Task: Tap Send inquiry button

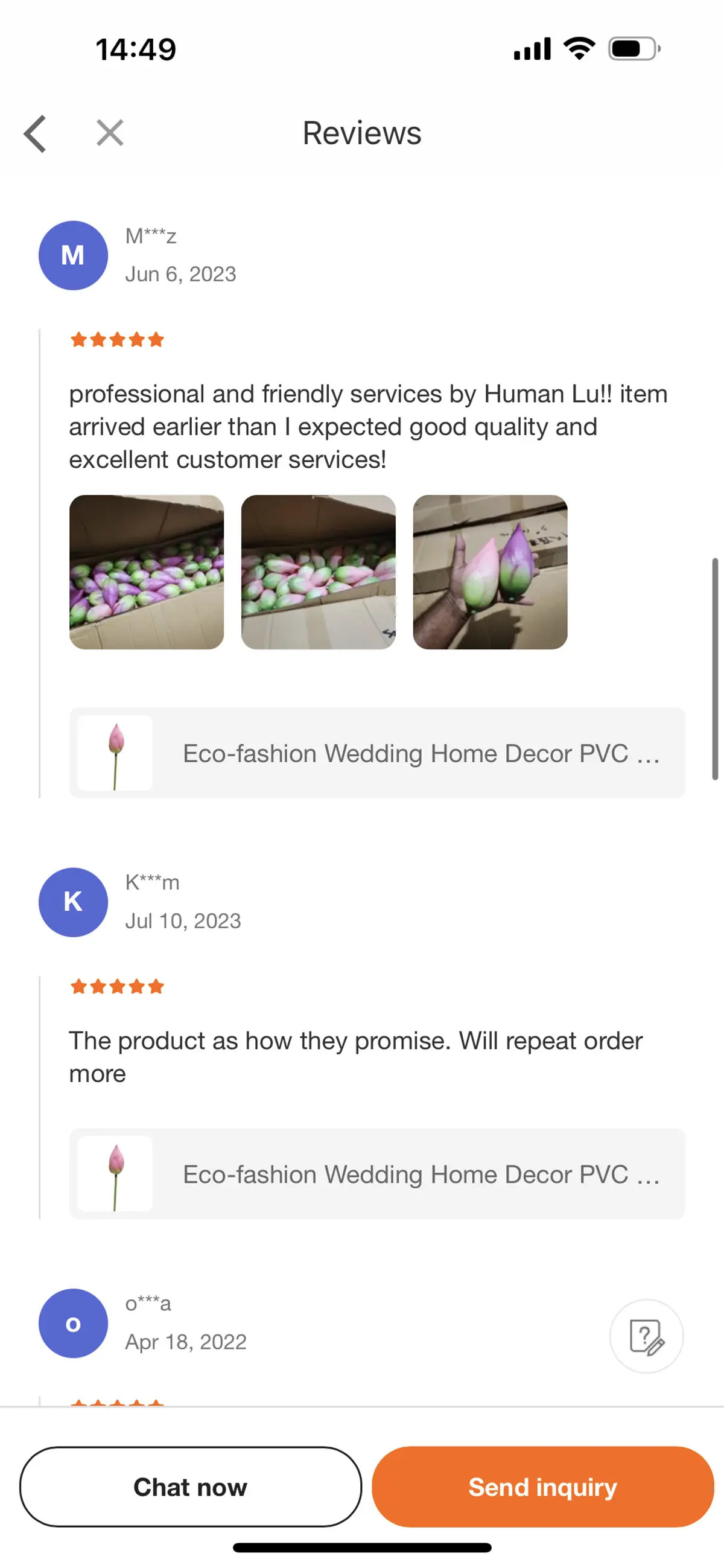Action: click(542, 1487)
